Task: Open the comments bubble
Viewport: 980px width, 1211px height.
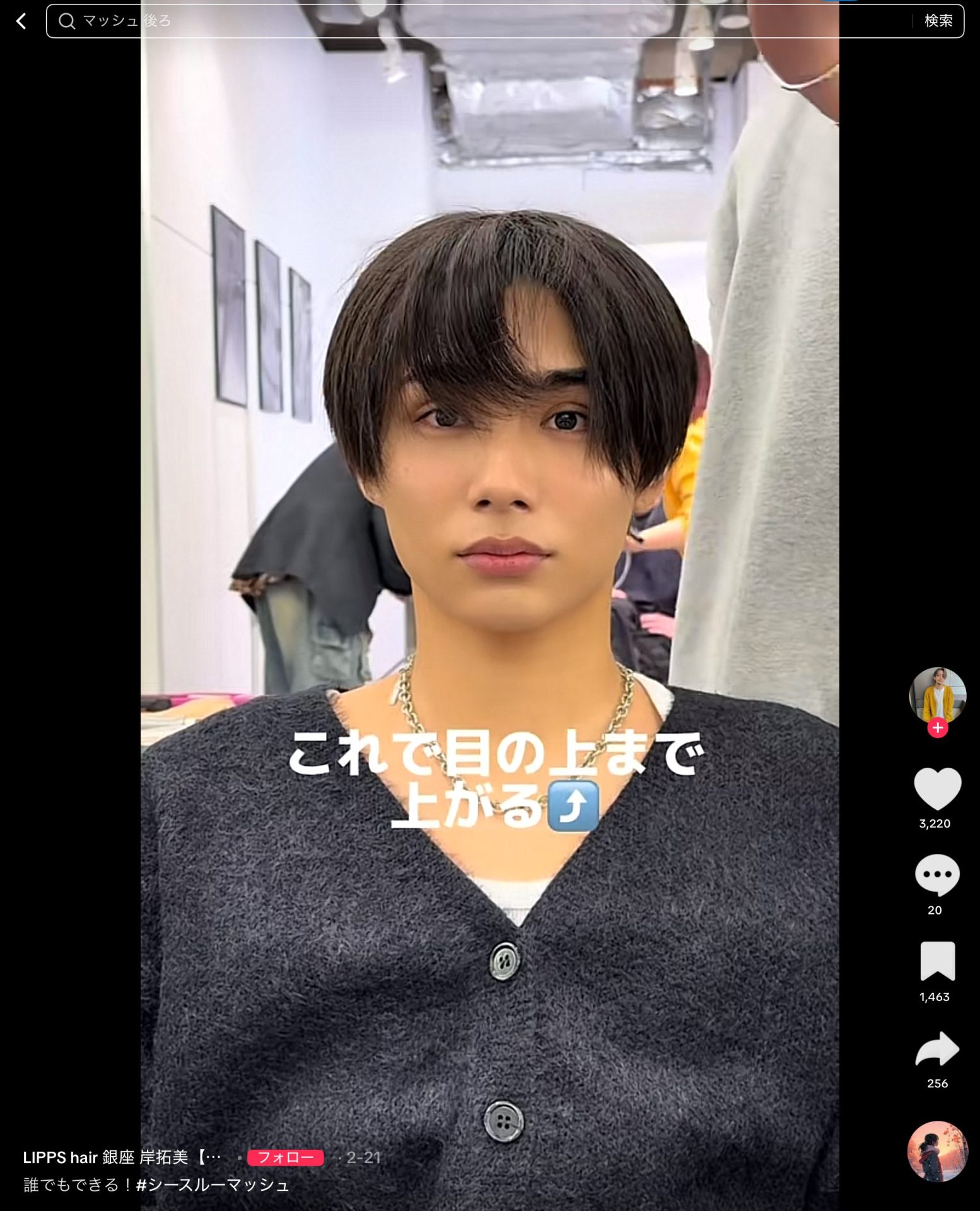Action: click(x=937, y=874)
